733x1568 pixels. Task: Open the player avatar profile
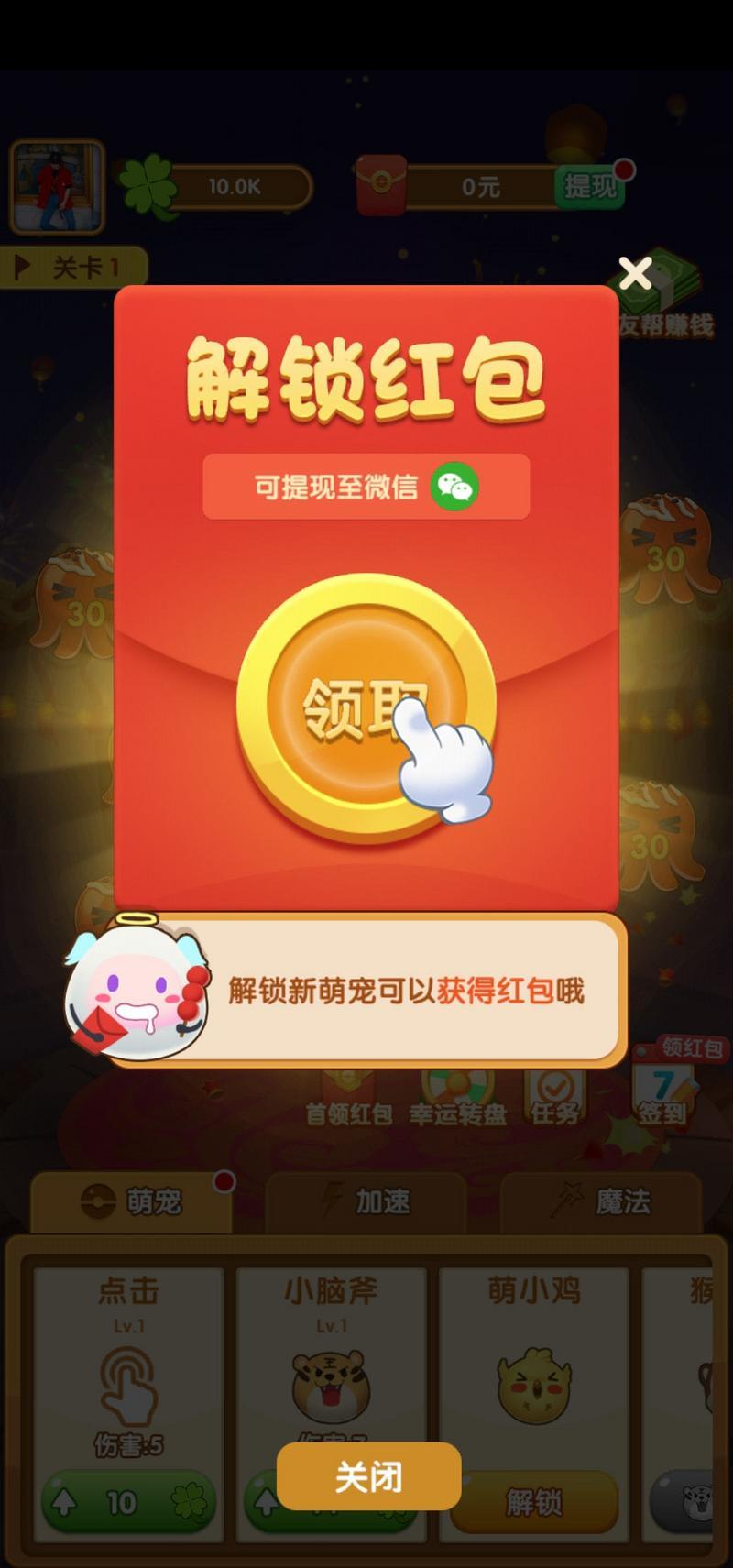(57, 187)
